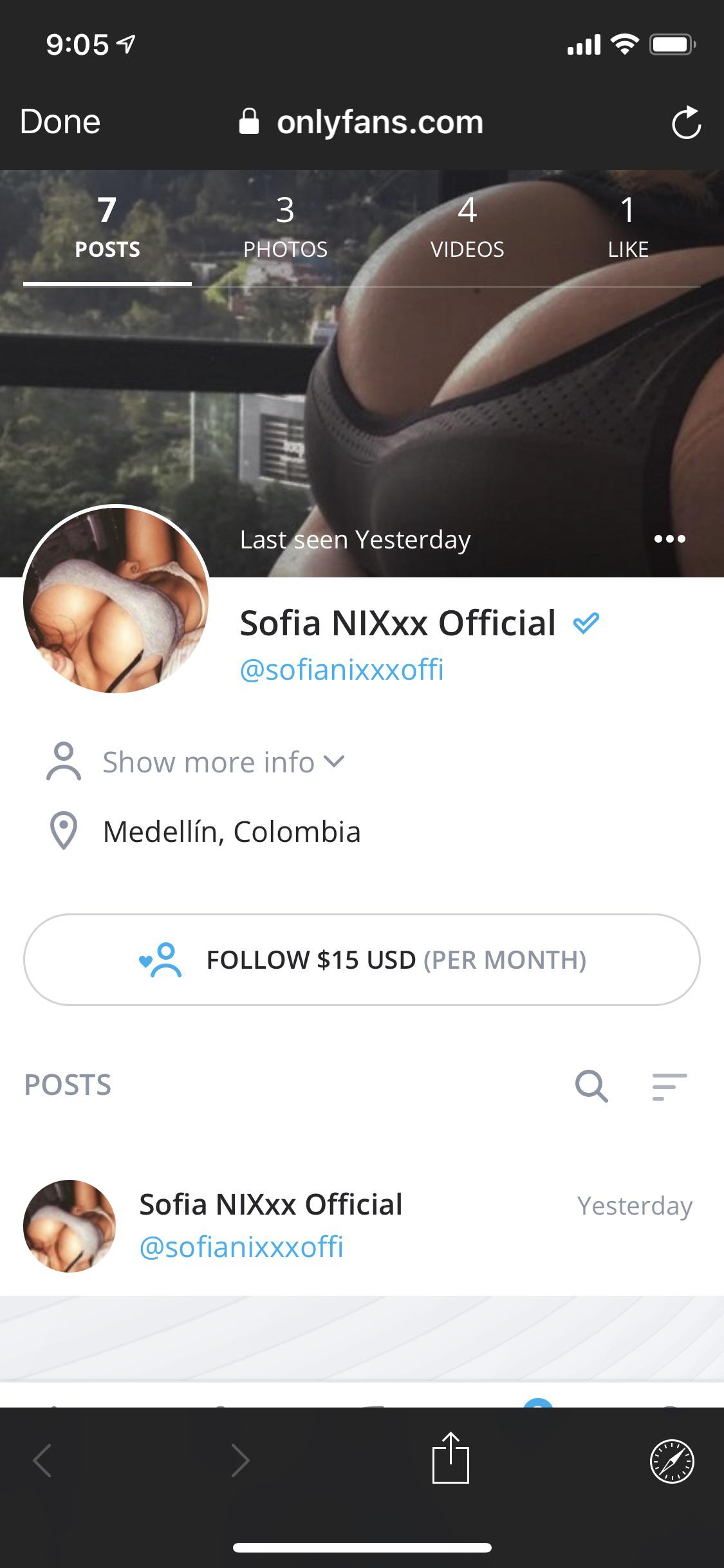The width and height of the screenshot is (724, 1568).
Task: Search within the posts
Action: point(591,1086)
